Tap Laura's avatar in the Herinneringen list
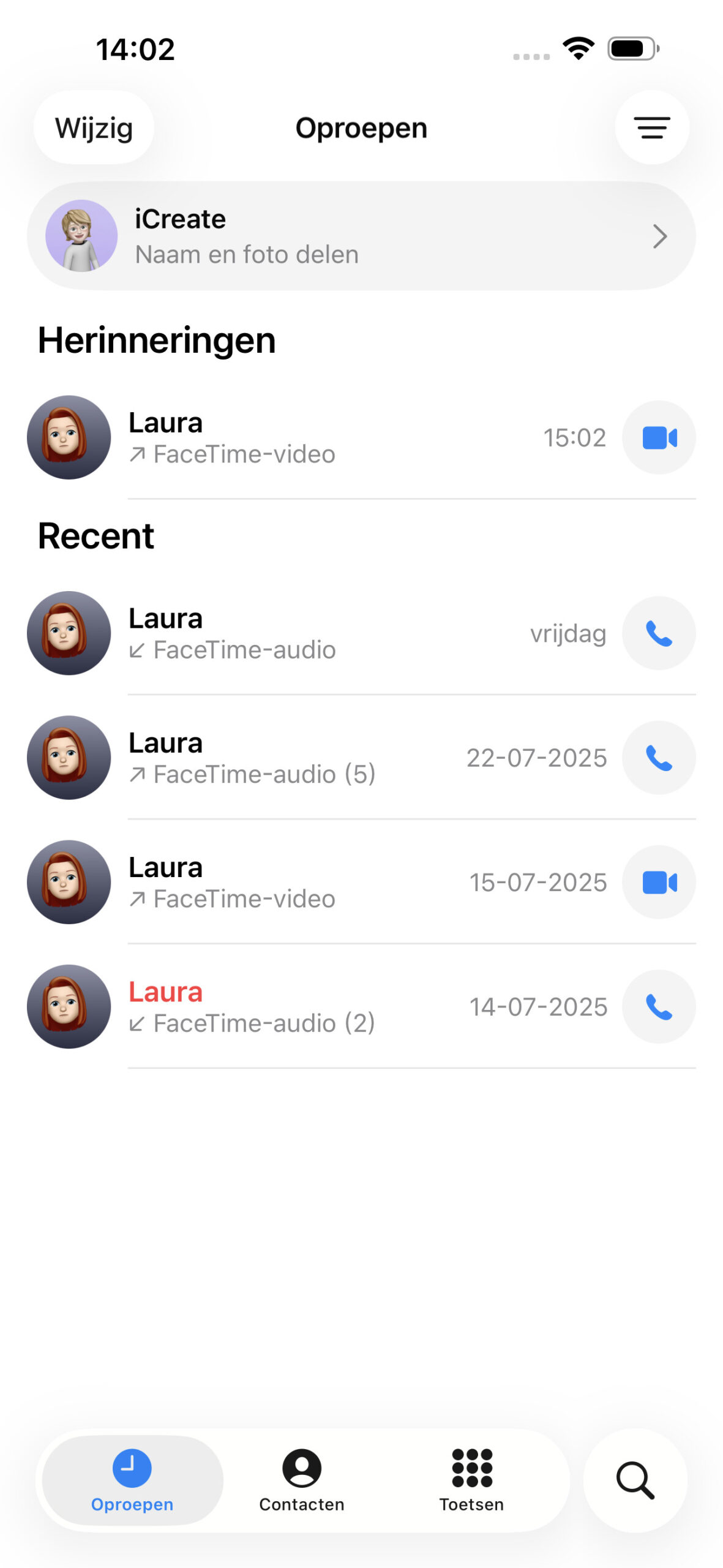Image resolution: width=723 pixels, height=1568 pixels. click(69, 437)
